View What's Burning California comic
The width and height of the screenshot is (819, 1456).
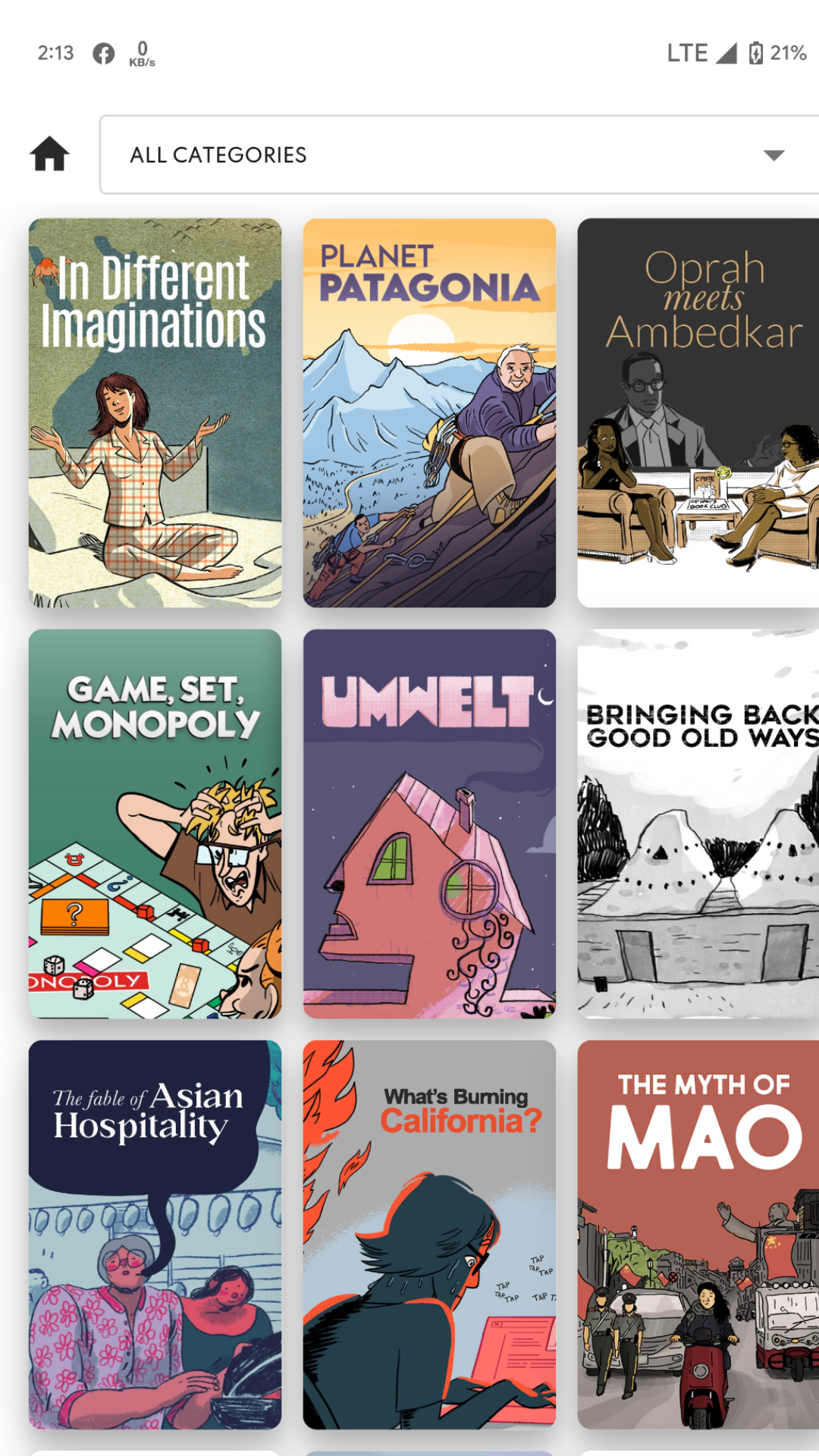429,1235
